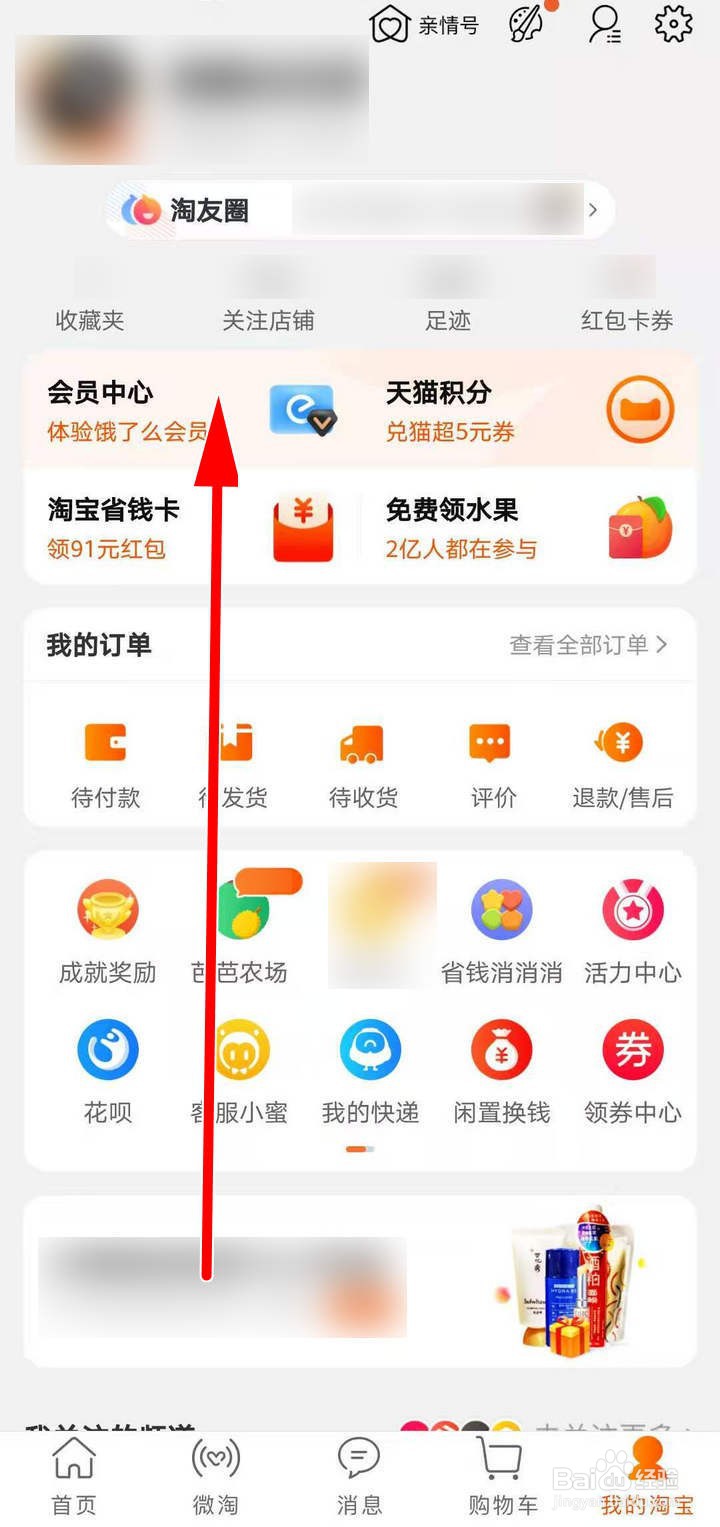The width and height of the screenshot is (720, 1527).
Task: Expand the 淘友圈 banner chevron
Action: [x=593, y=210]
